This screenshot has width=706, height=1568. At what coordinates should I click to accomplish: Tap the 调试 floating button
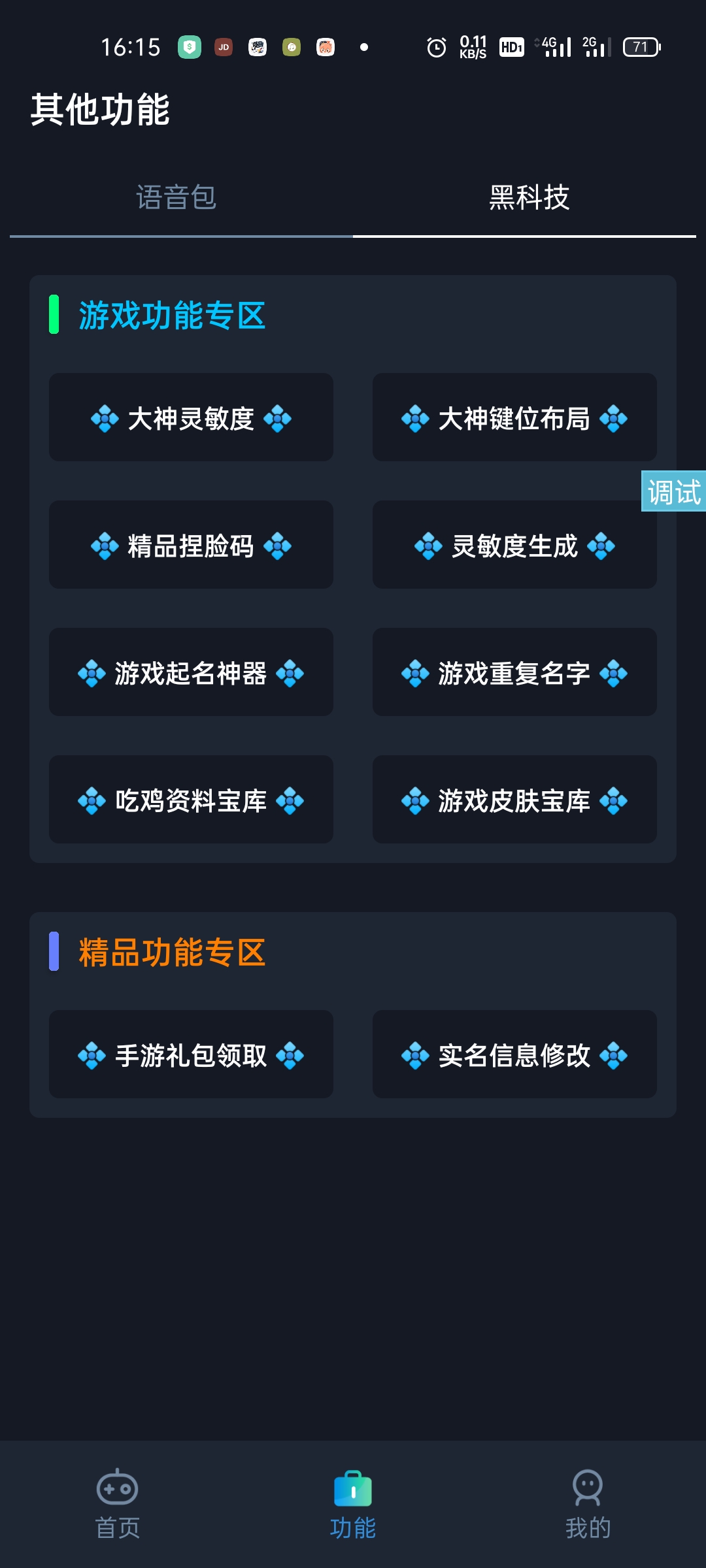coord(674,491)
